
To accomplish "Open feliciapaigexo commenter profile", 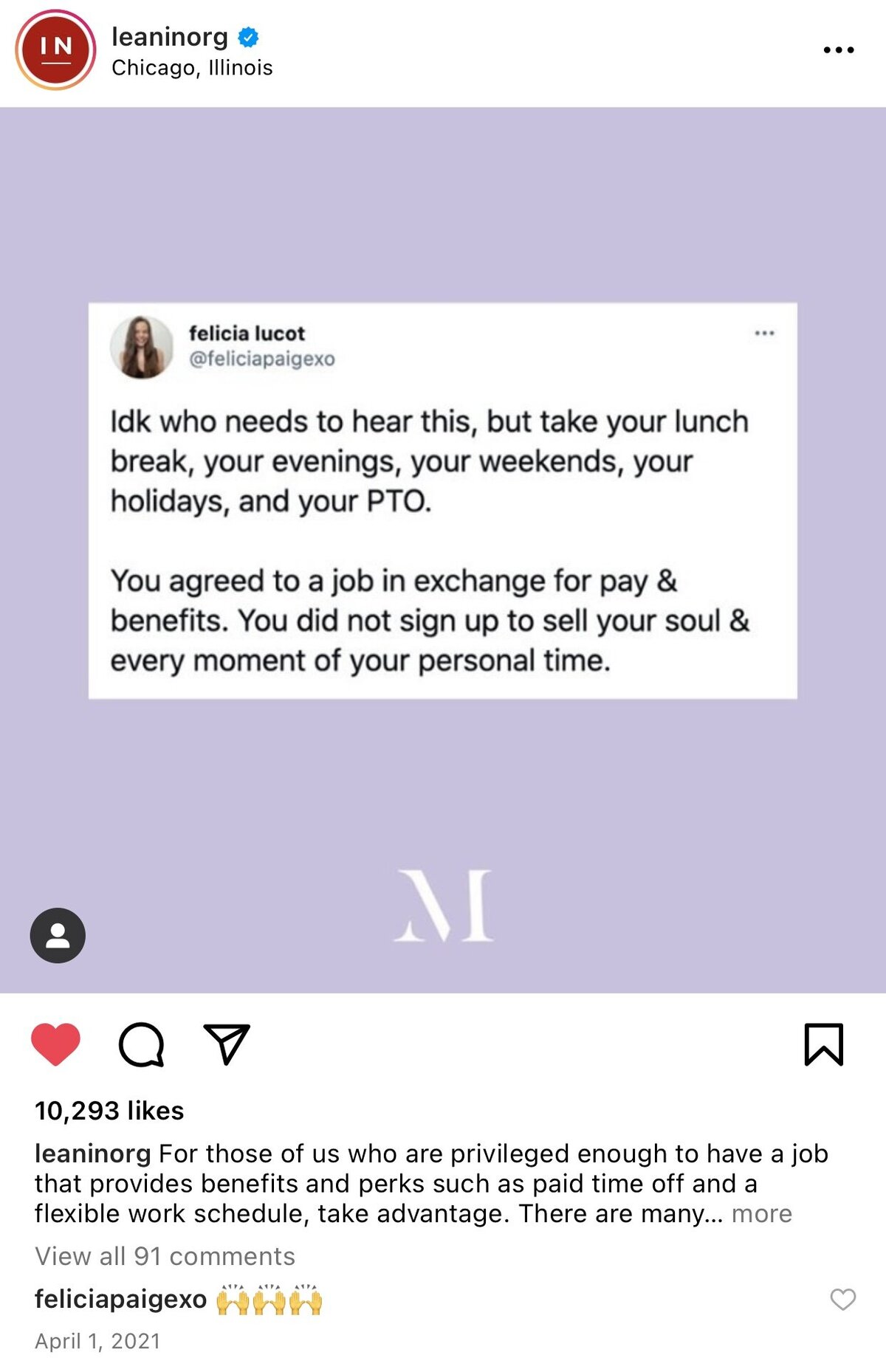I will pos(121,1299).
